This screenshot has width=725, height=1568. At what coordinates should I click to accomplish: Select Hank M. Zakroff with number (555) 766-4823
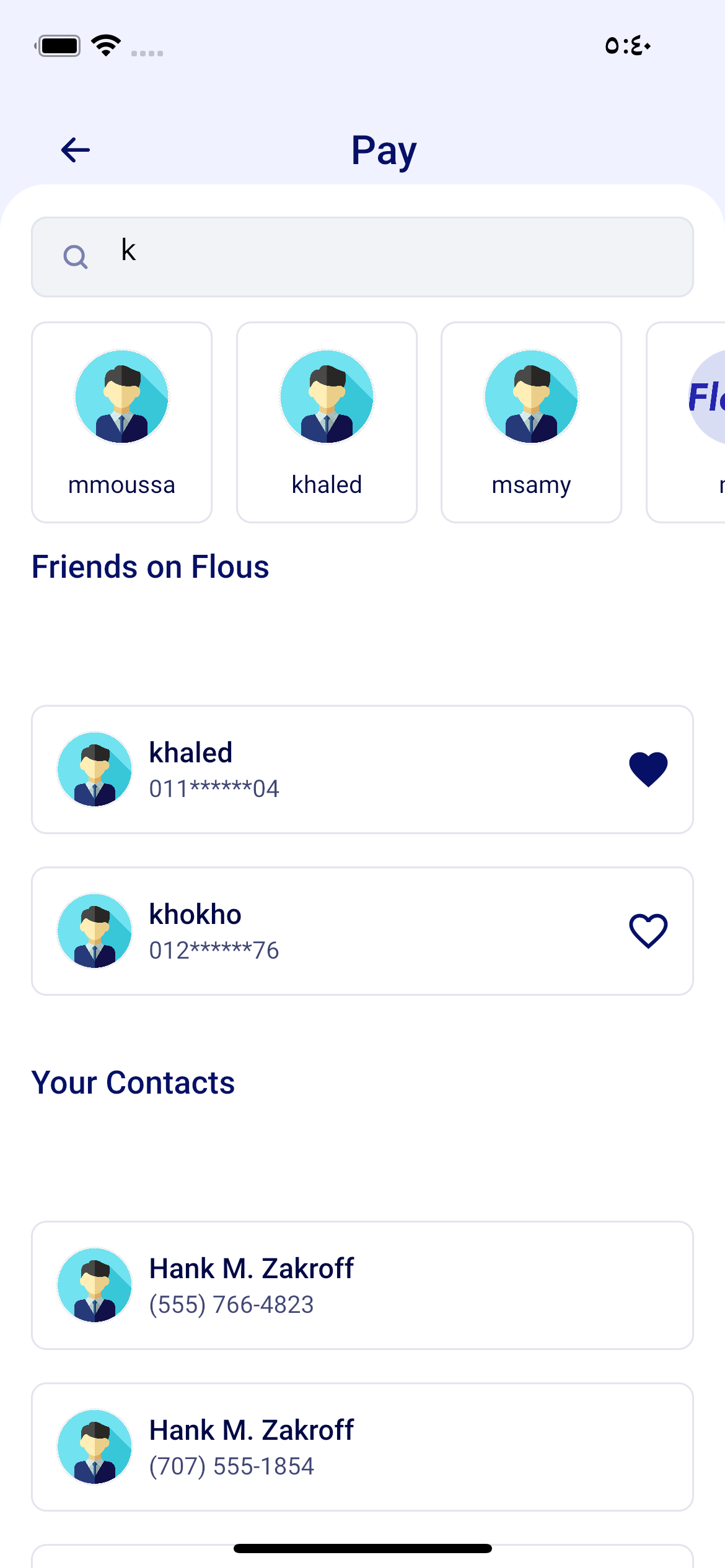(362, 1285)
